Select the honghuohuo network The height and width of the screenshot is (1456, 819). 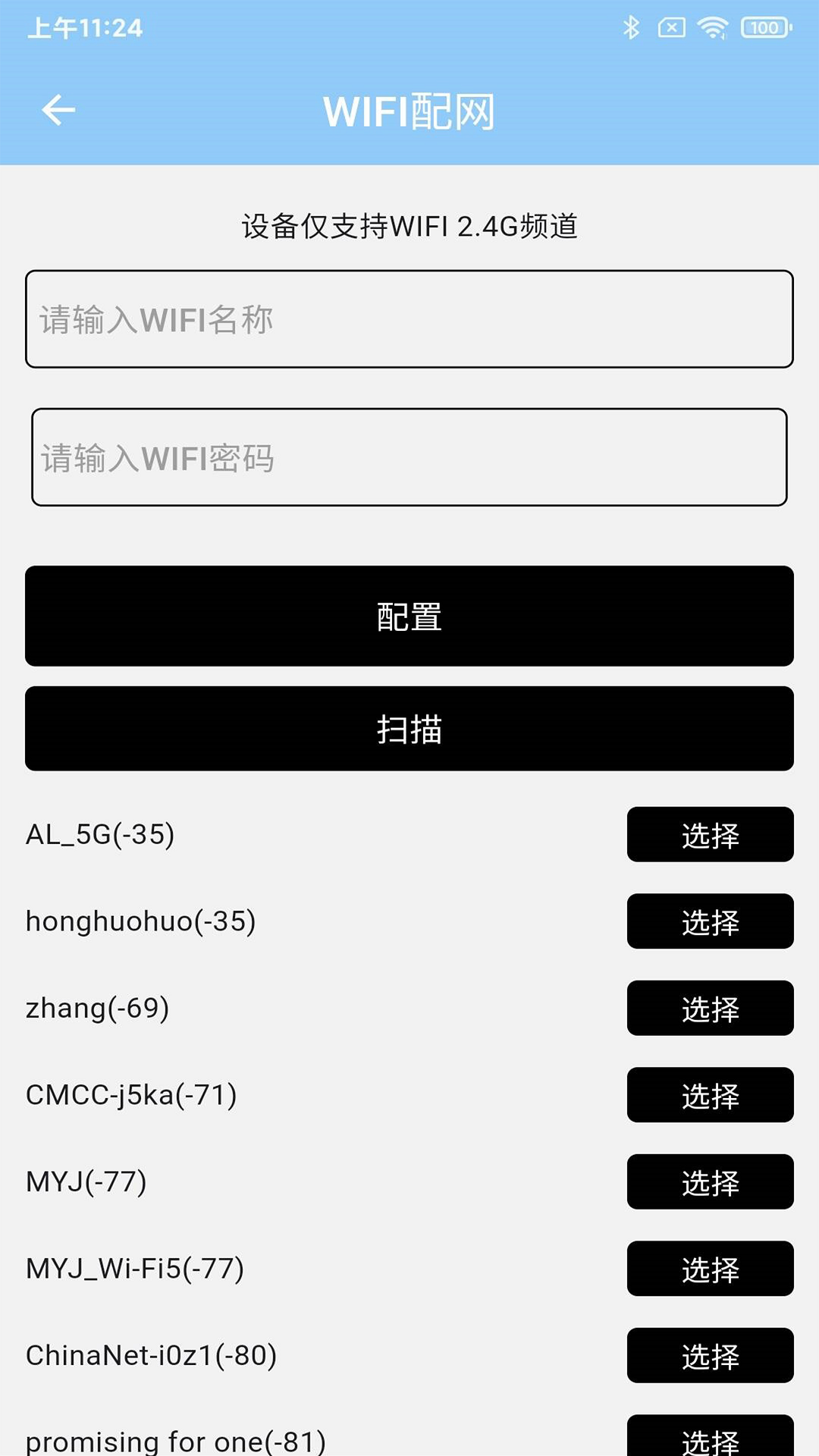pos(710,921)
